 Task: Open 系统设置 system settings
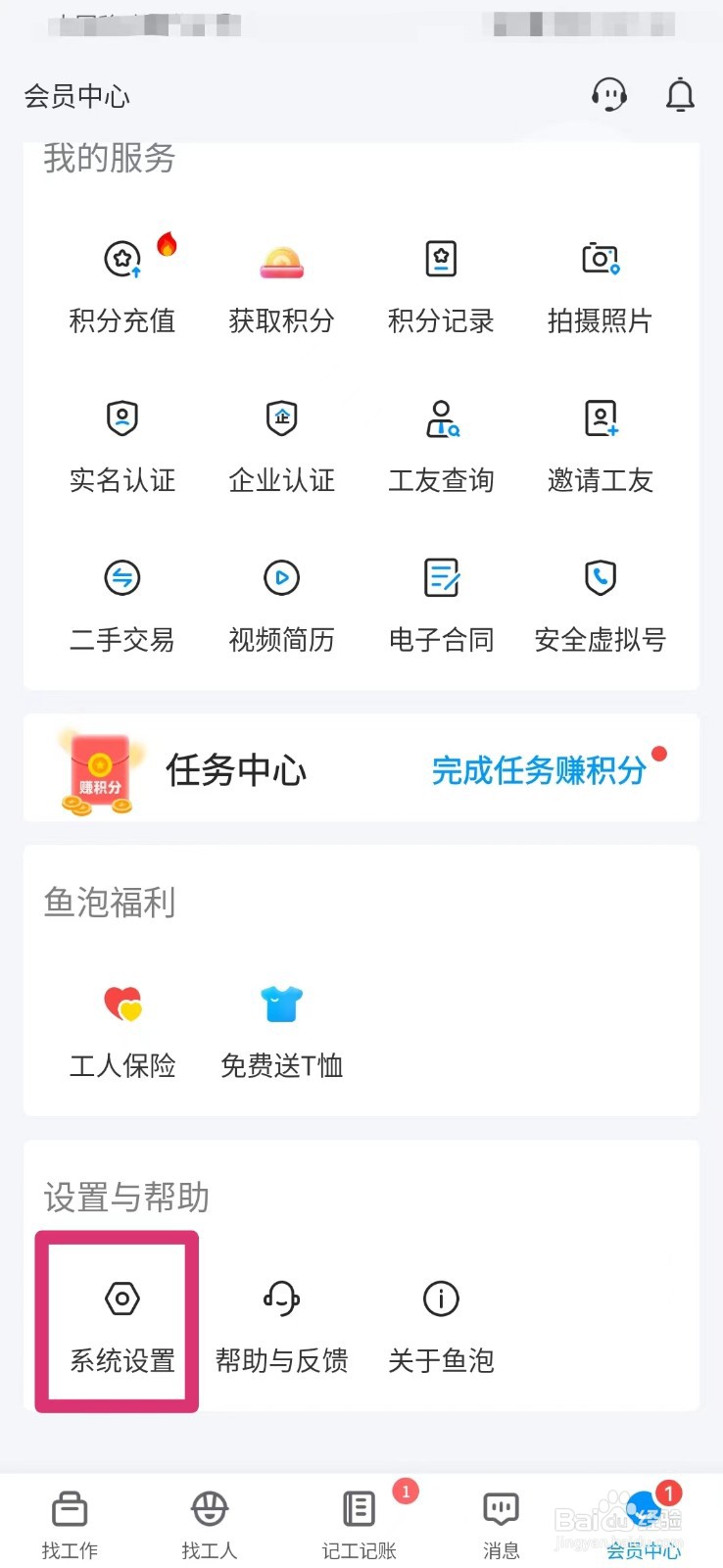(x=122, y=1323)
